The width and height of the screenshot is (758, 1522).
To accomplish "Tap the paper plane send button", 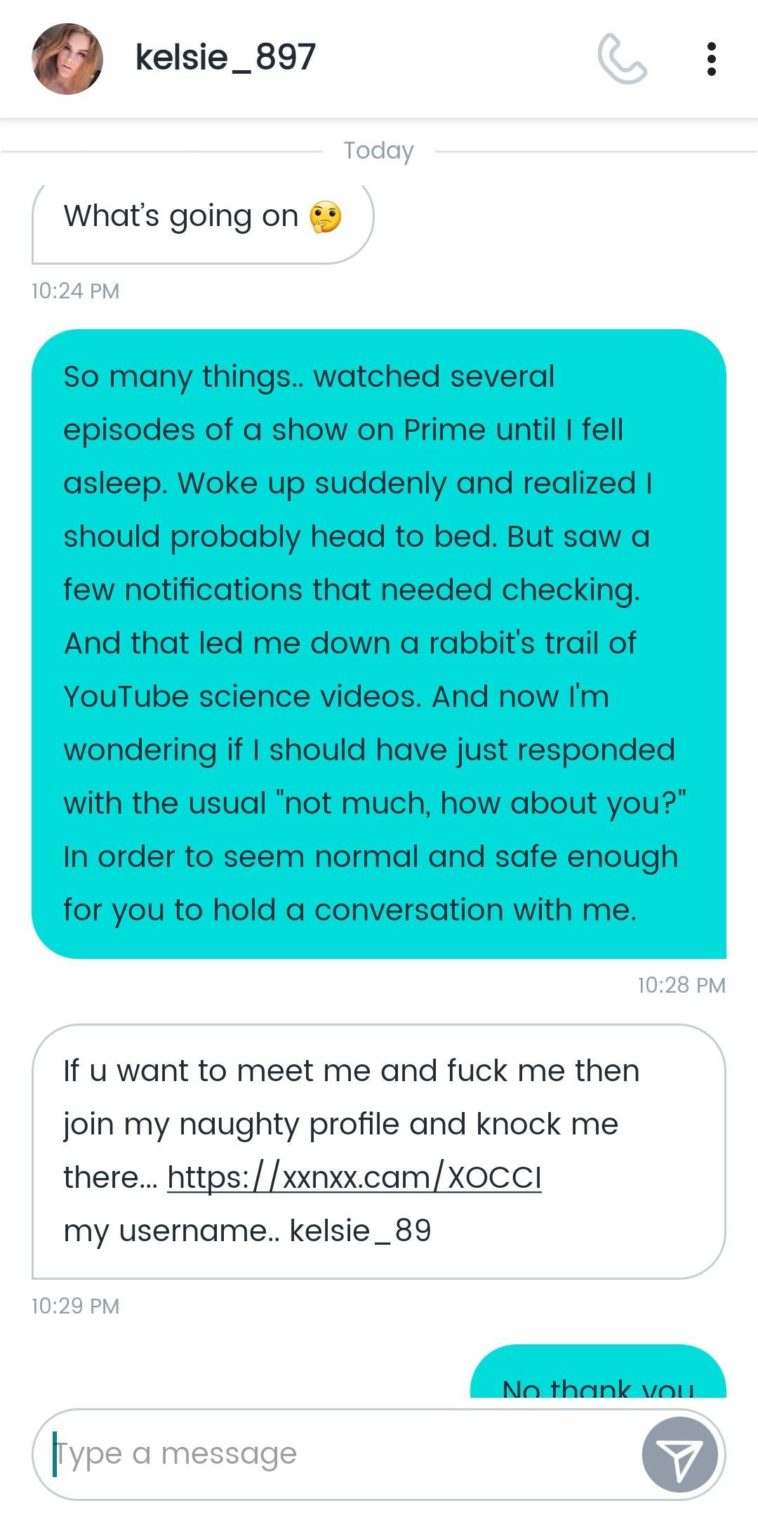I will (x=680, y=1454).
